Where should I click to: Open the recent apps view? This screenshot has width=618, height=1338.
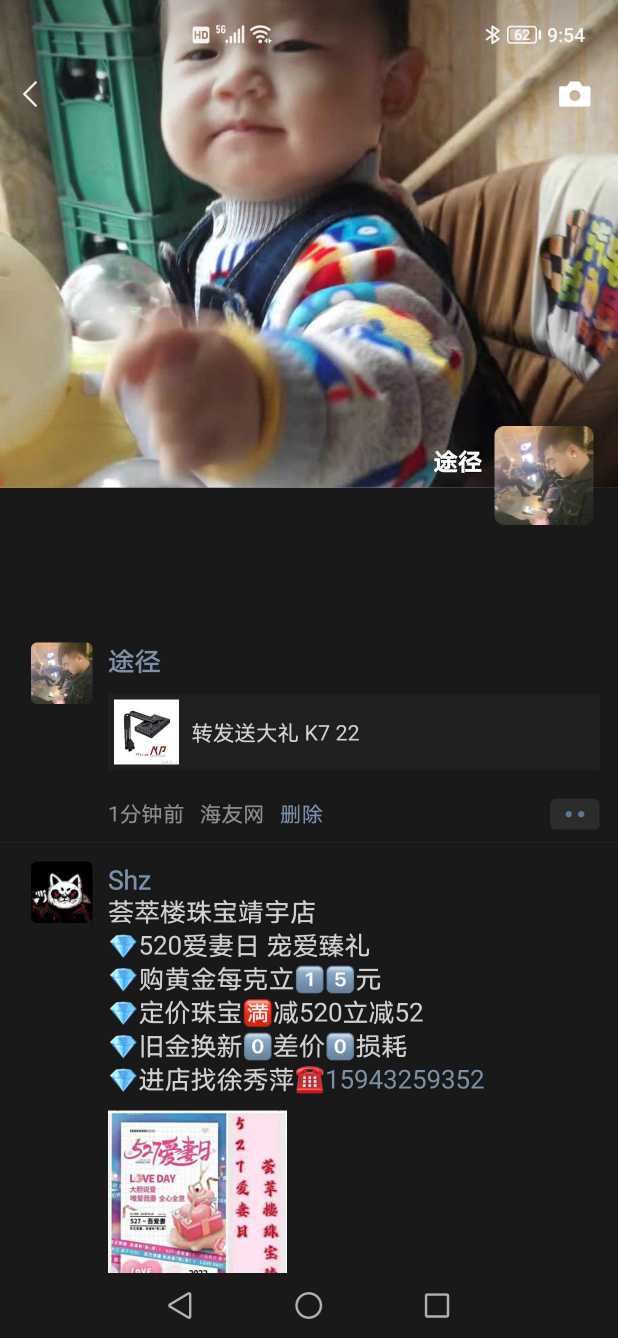pos(436,1305)
